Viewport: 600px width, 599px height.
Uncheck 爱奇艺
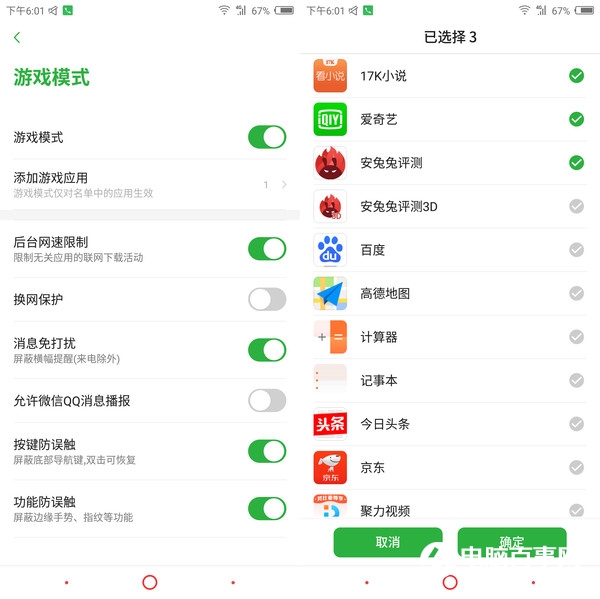576,119
